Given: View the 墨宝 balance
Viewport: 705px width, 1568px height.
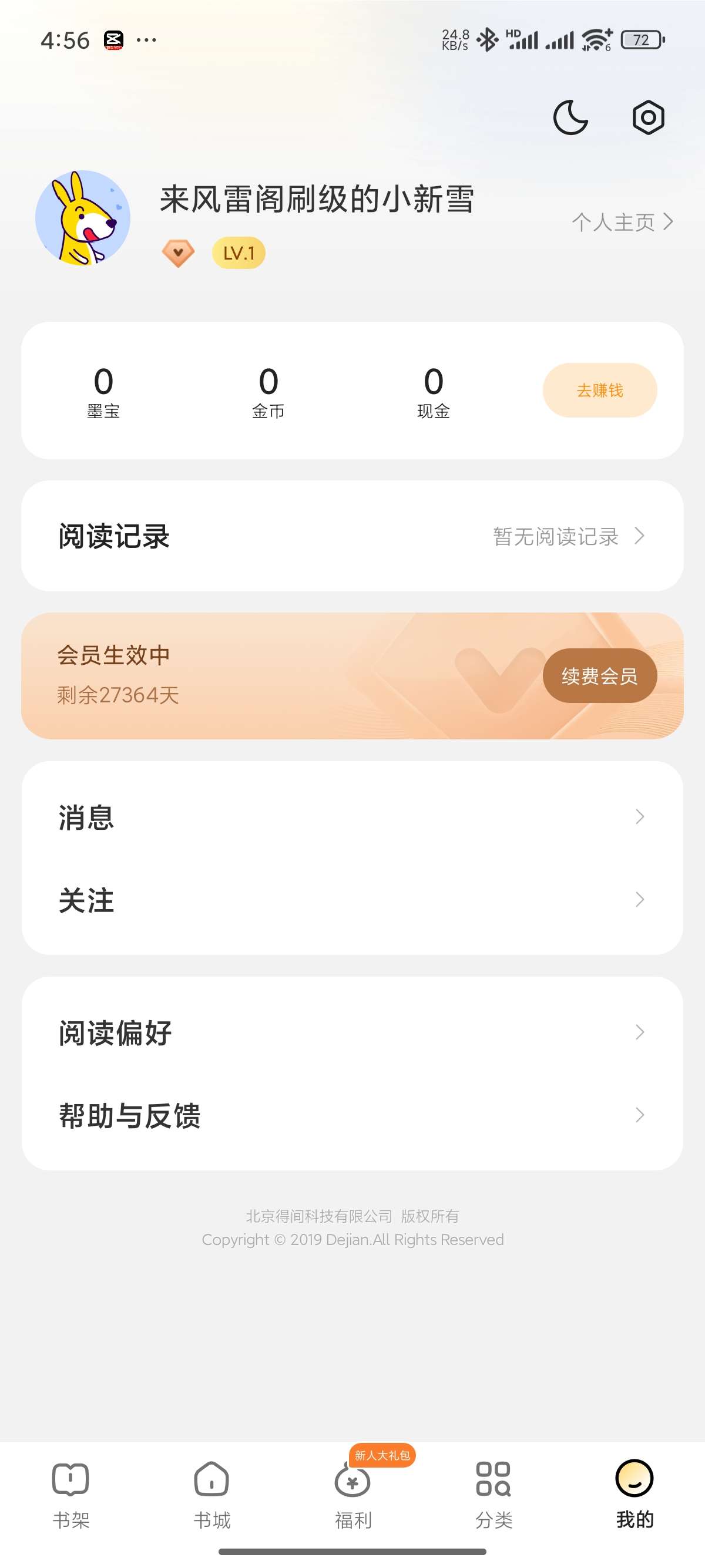Looking at the screenshot, I should pyautogui.click(x=103, y=391).
